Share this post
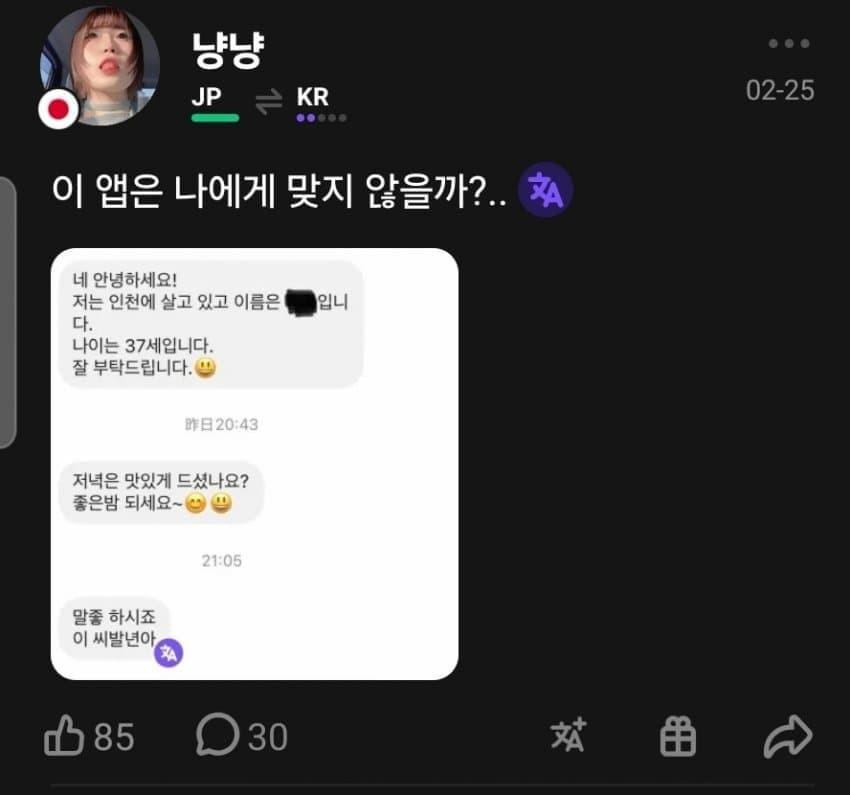This screenshot has height=795, width=850. pyautogui.click(x=787, y=738)
